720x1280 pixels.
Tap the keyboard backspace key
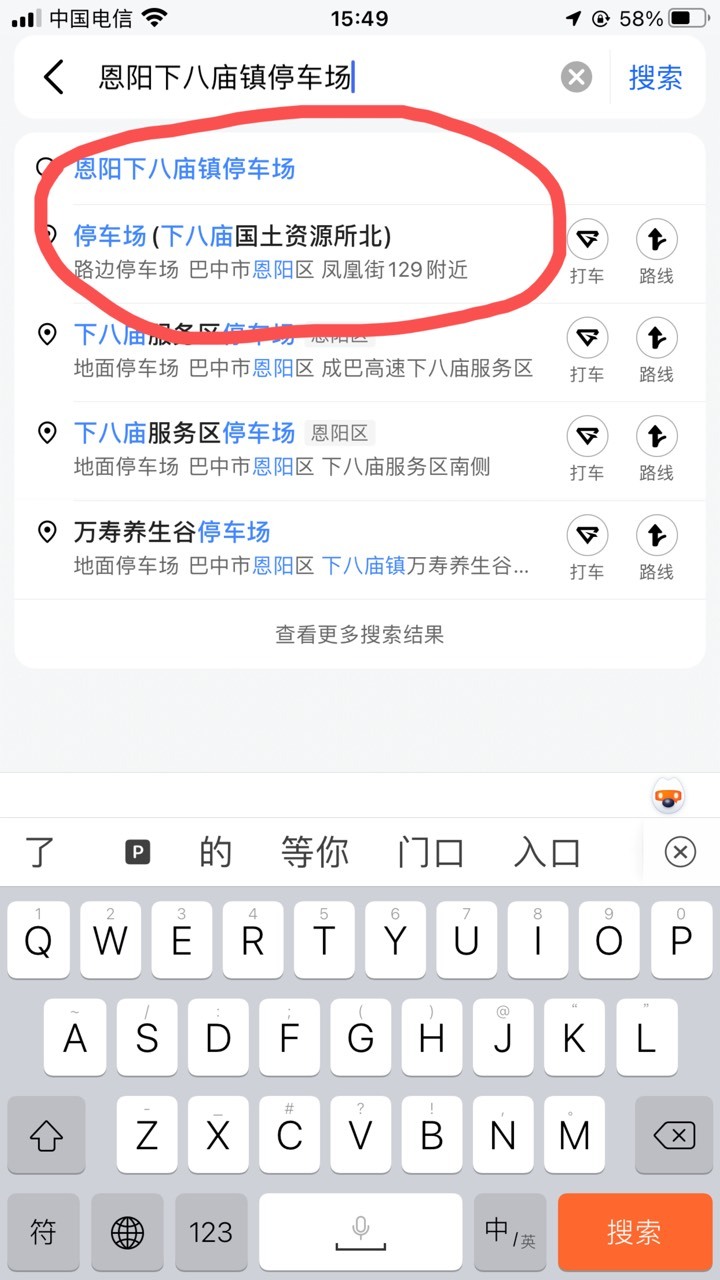click(x=673, y=1135)
